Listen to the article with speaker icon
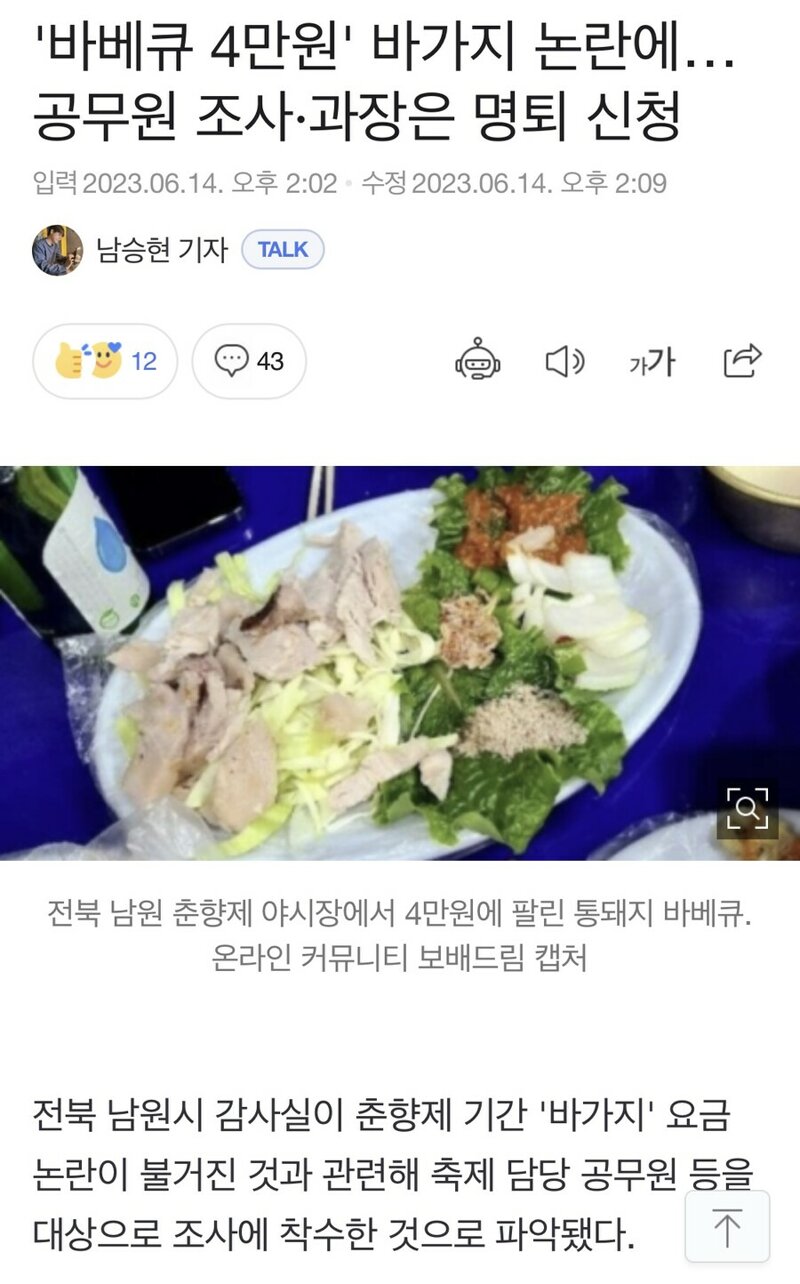 565,362
